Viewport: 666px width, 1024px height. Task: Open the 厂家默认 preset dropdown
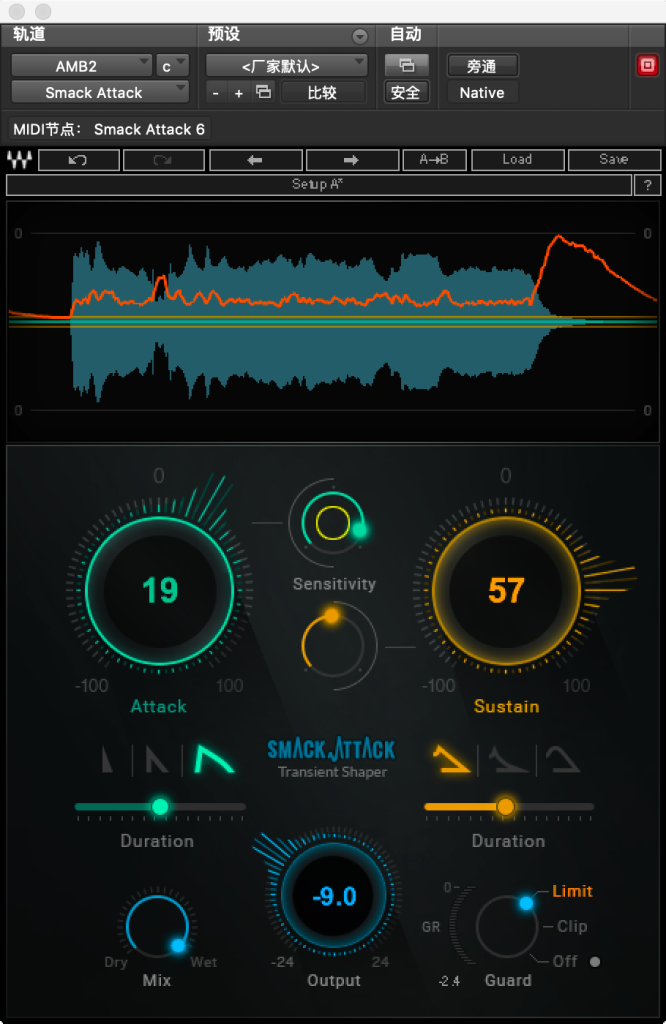point(286,66)
